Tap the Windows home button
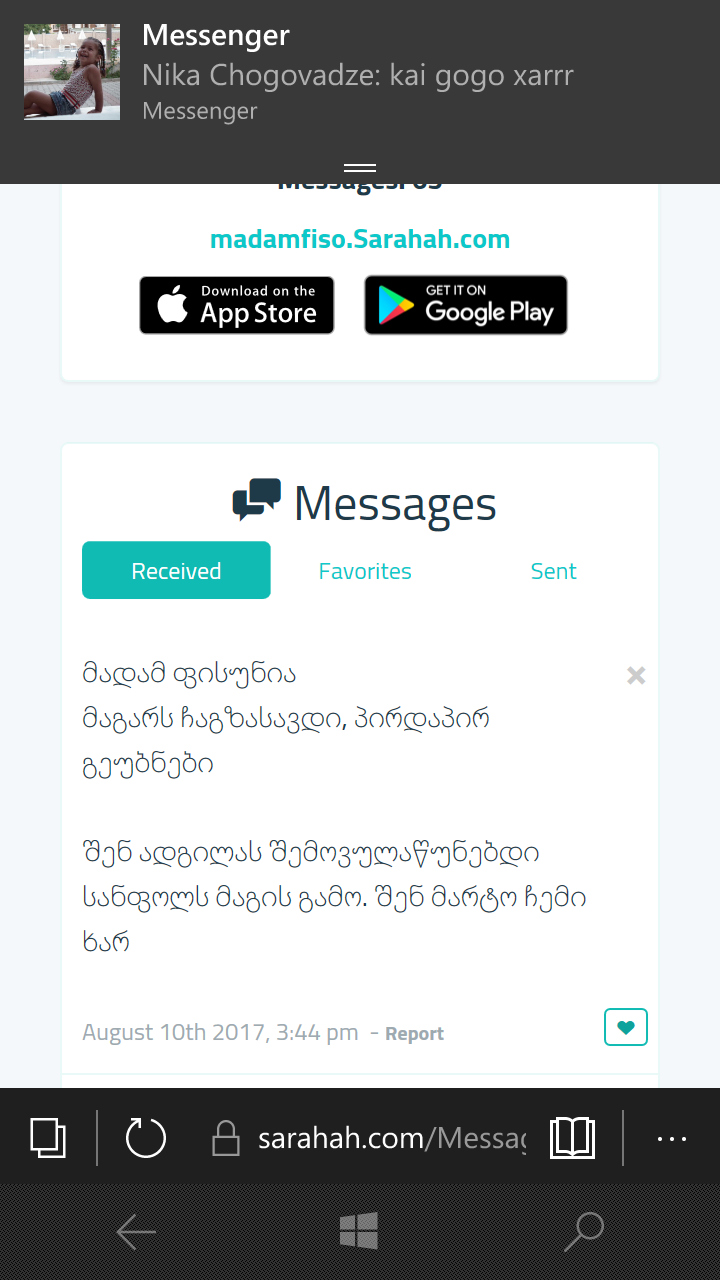This screenshot has height=1280, width=720. (359, 1232)
